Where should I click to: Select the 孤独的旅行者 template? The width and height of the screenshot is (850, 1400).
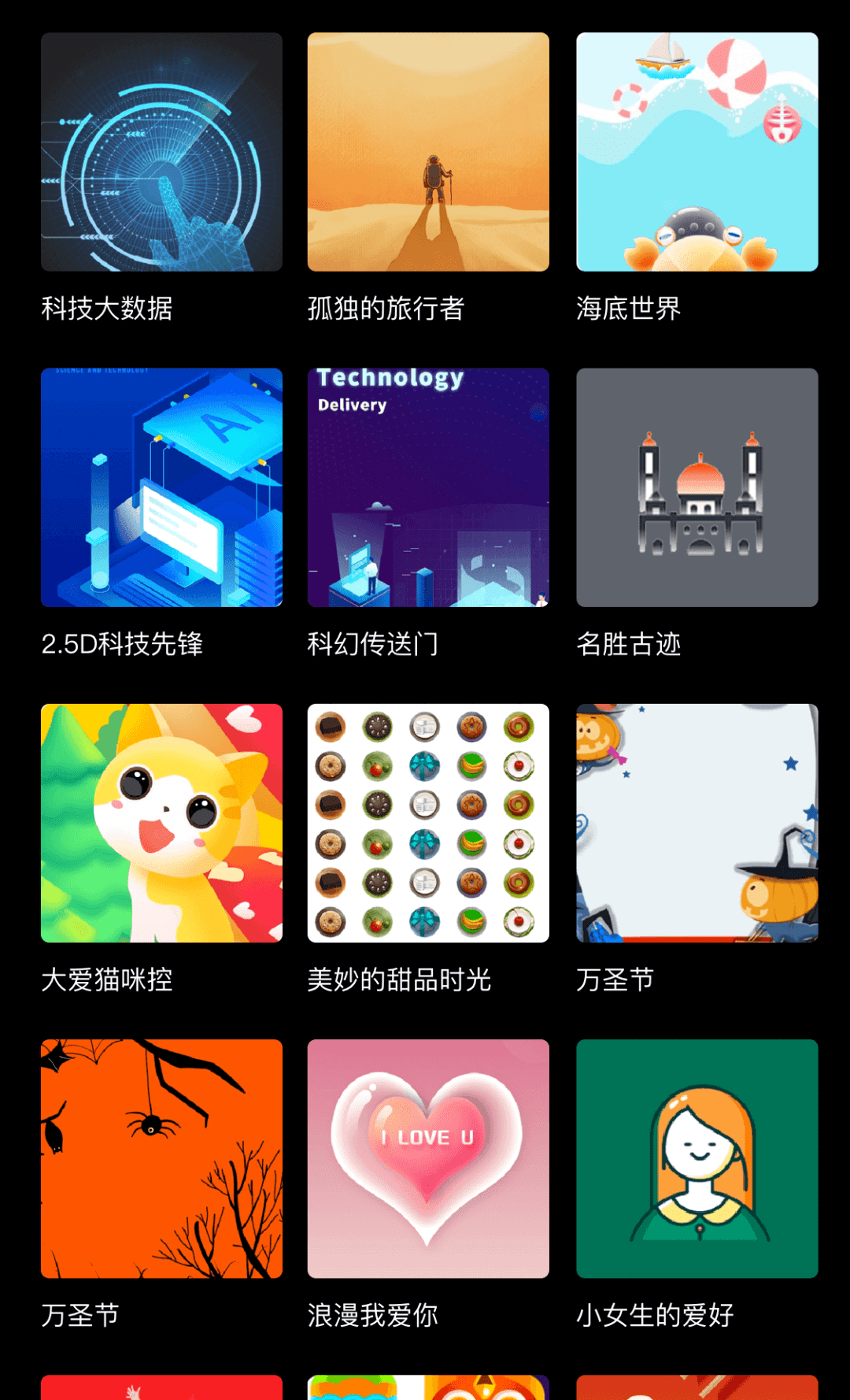(428, 152)
